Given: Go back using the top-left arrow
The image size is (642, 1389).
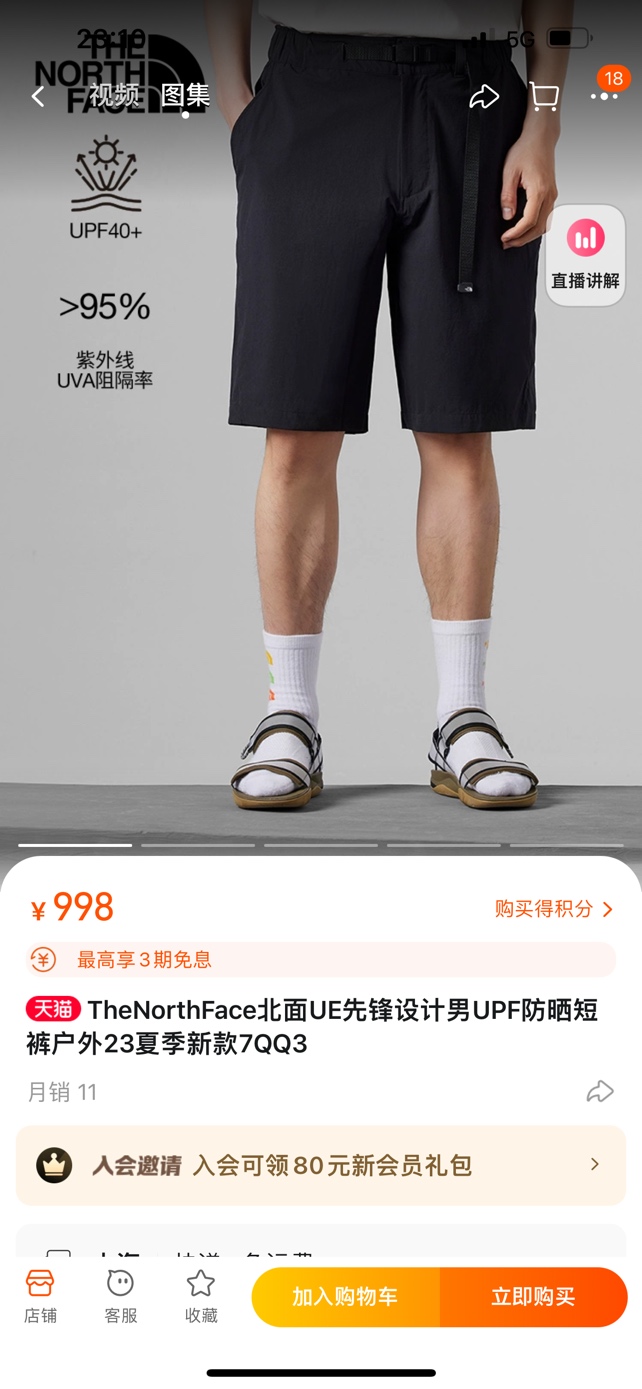Looking at the screenshot, I should pos(38,97).
